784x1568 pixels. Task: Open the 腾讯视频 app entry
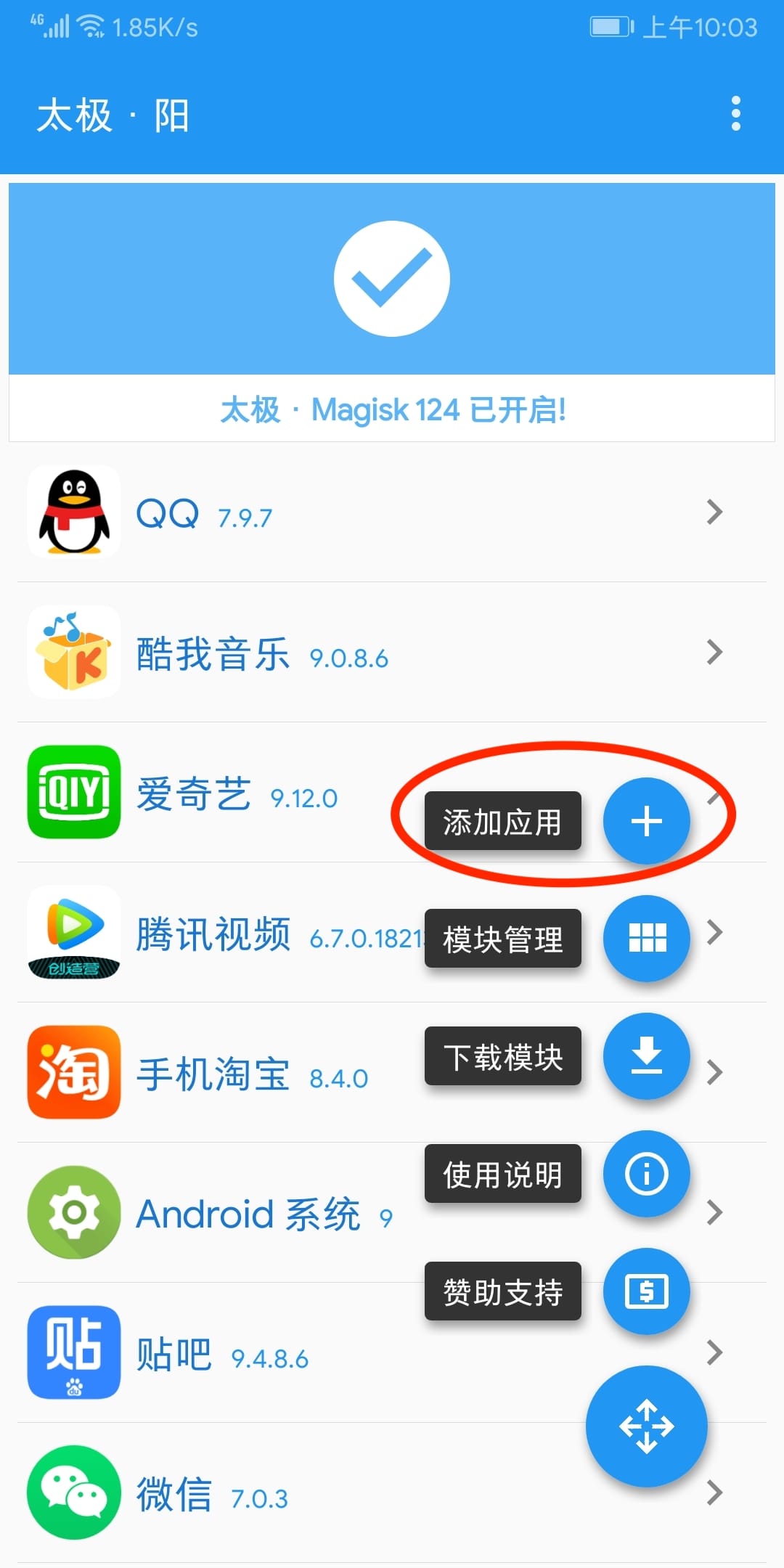(218, 934)
